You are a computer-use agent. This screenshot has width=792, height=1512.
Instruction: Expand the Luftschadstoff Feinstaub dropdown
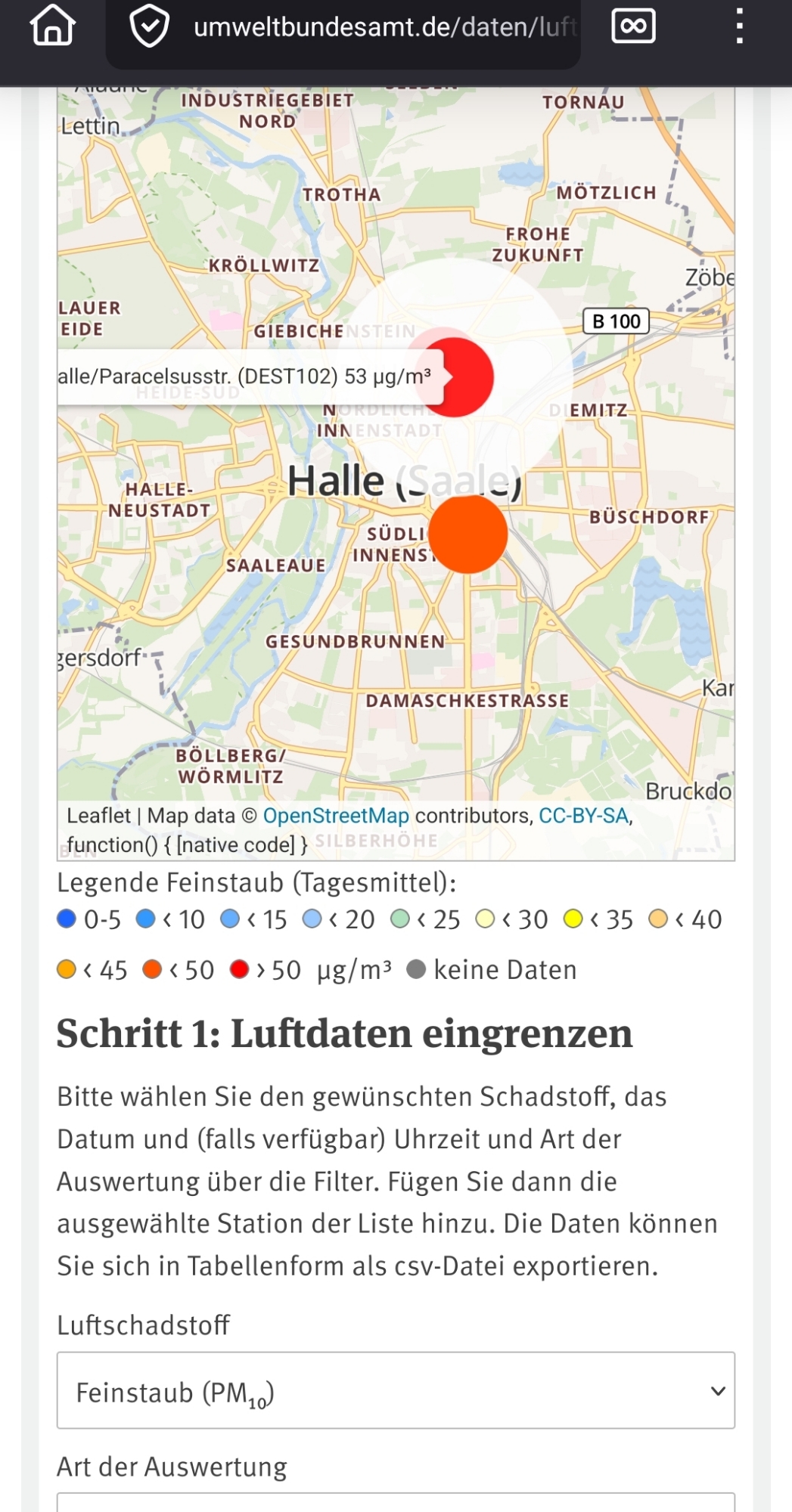click(x=396, y=1390)
